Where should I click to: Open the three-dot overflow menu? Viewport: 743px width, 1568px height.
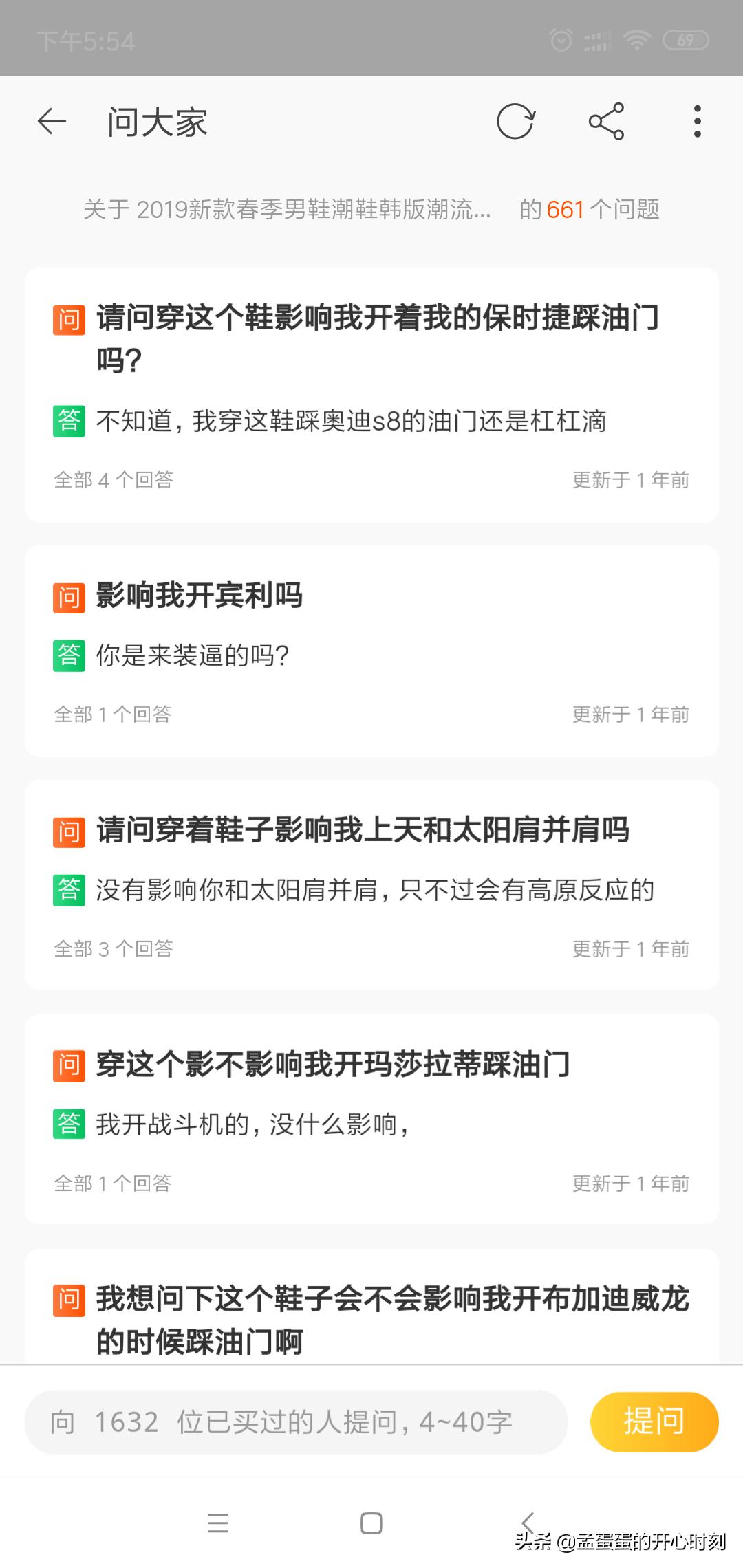697,121
